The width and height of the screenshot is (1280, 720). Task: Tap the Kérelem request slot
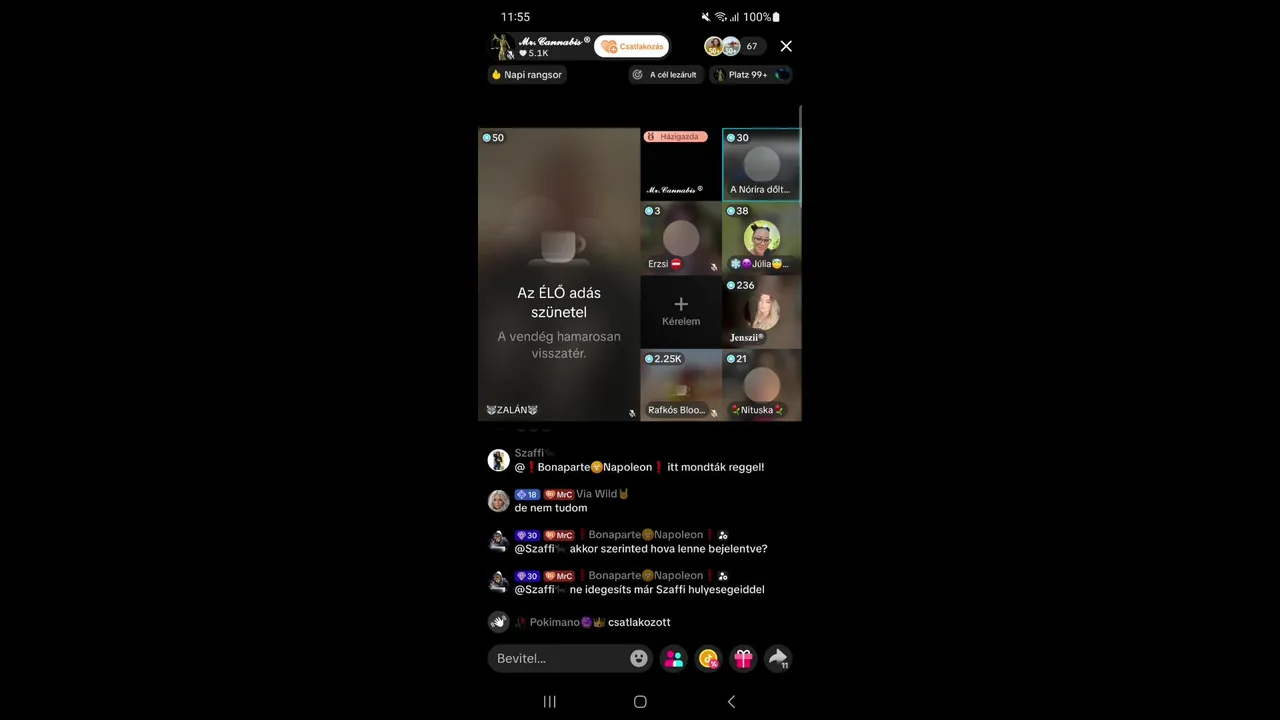click(681, 311)
